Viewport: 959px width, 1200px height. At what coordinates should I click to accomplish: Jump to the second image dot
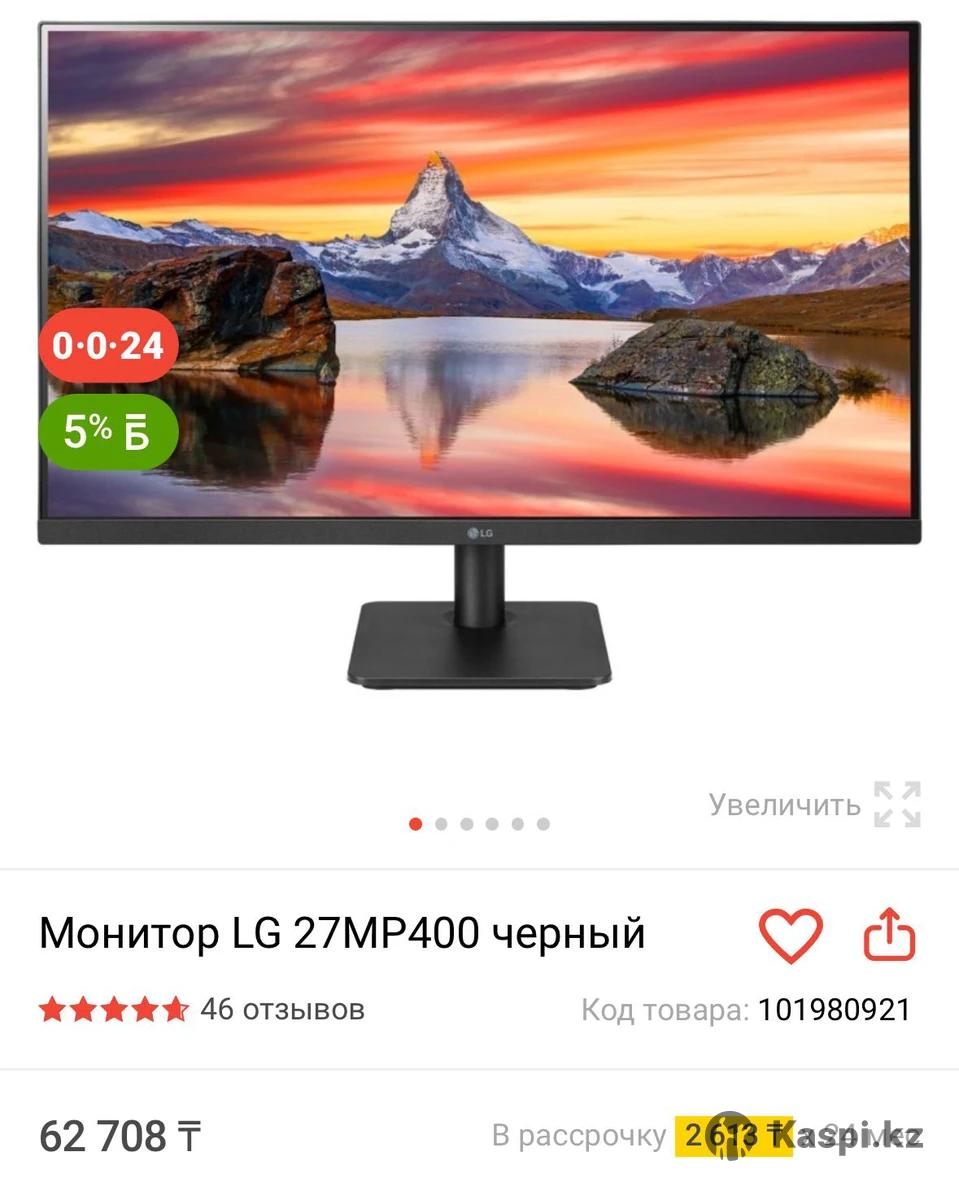point(441,824)
